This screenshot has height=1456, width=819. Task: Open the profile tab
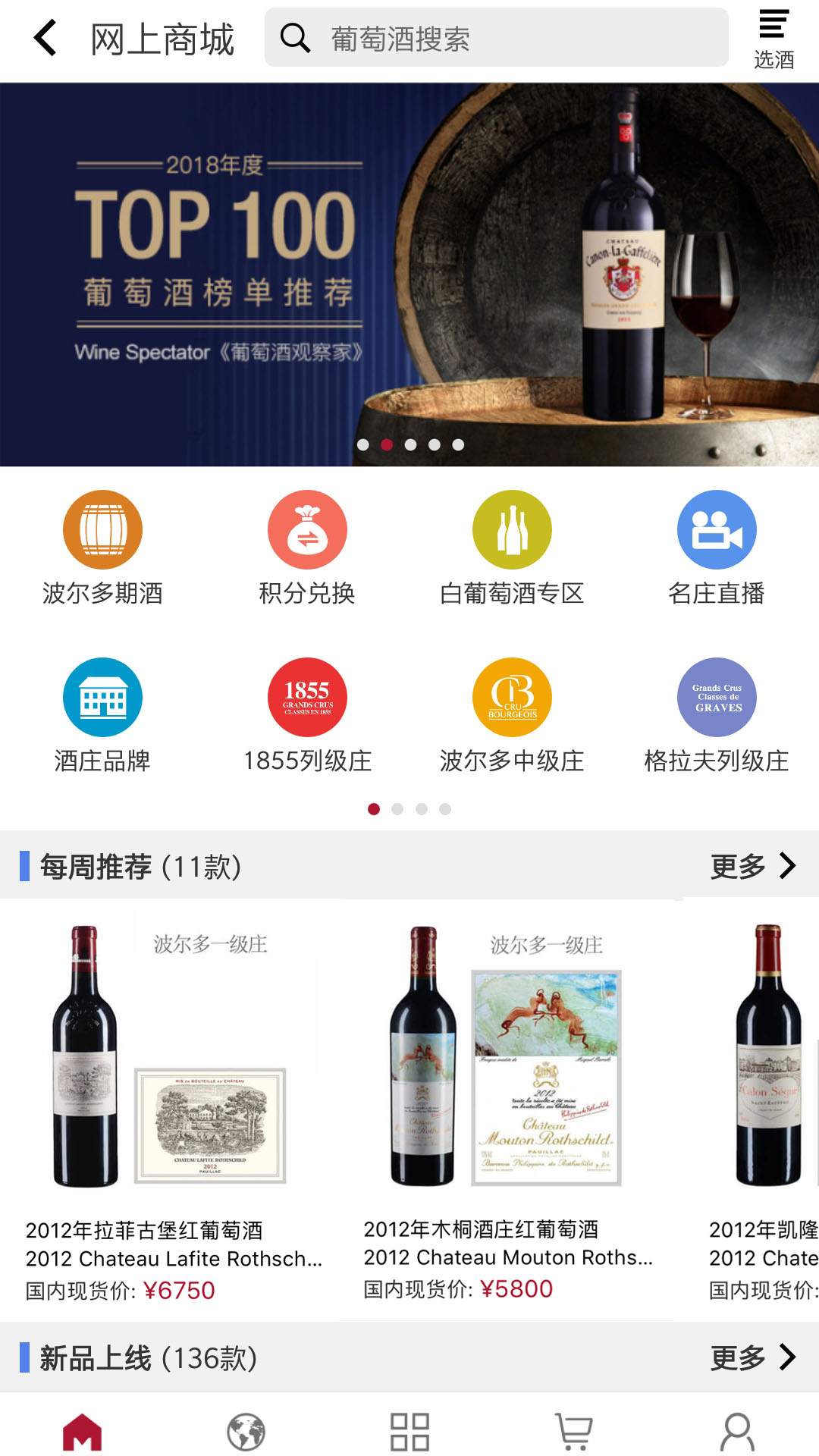(736, 1429)
